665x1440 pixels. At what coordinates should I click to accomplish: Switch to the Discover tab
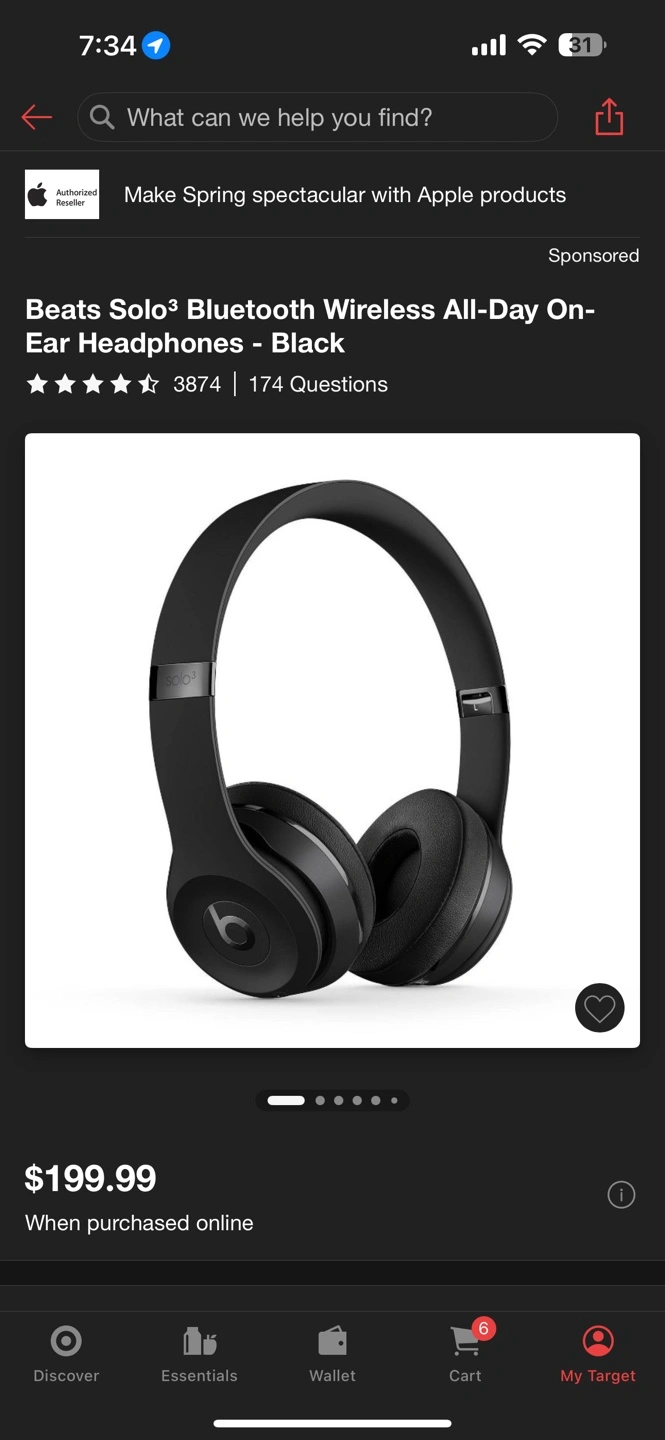pyautogui.click(x=66, y=1354)
